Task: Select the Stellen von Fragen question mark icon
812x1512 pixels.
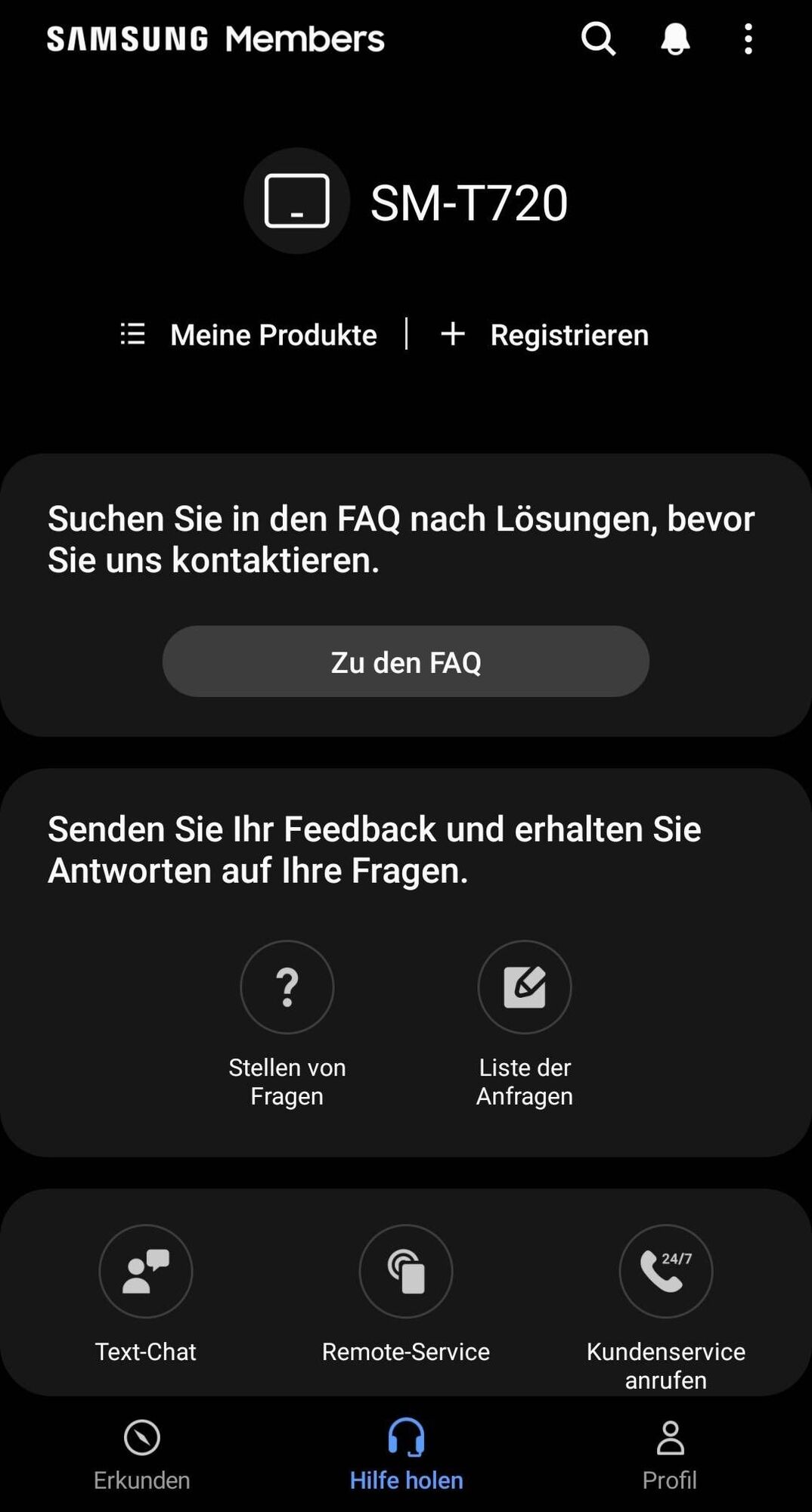Action: point(287,987)
